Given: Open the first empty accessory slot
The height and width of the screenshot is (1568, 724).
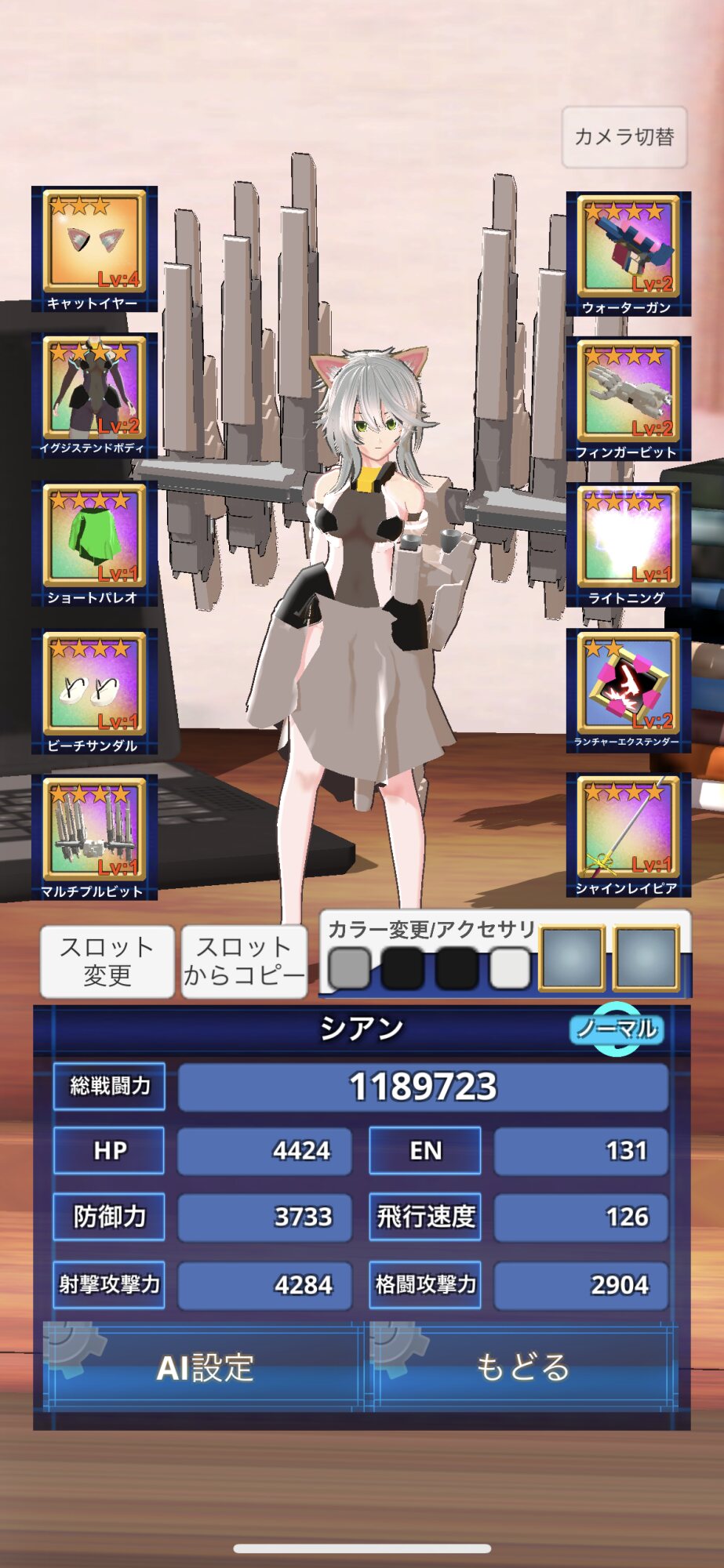Looking at the screenshot, I should tap(573, 958).
